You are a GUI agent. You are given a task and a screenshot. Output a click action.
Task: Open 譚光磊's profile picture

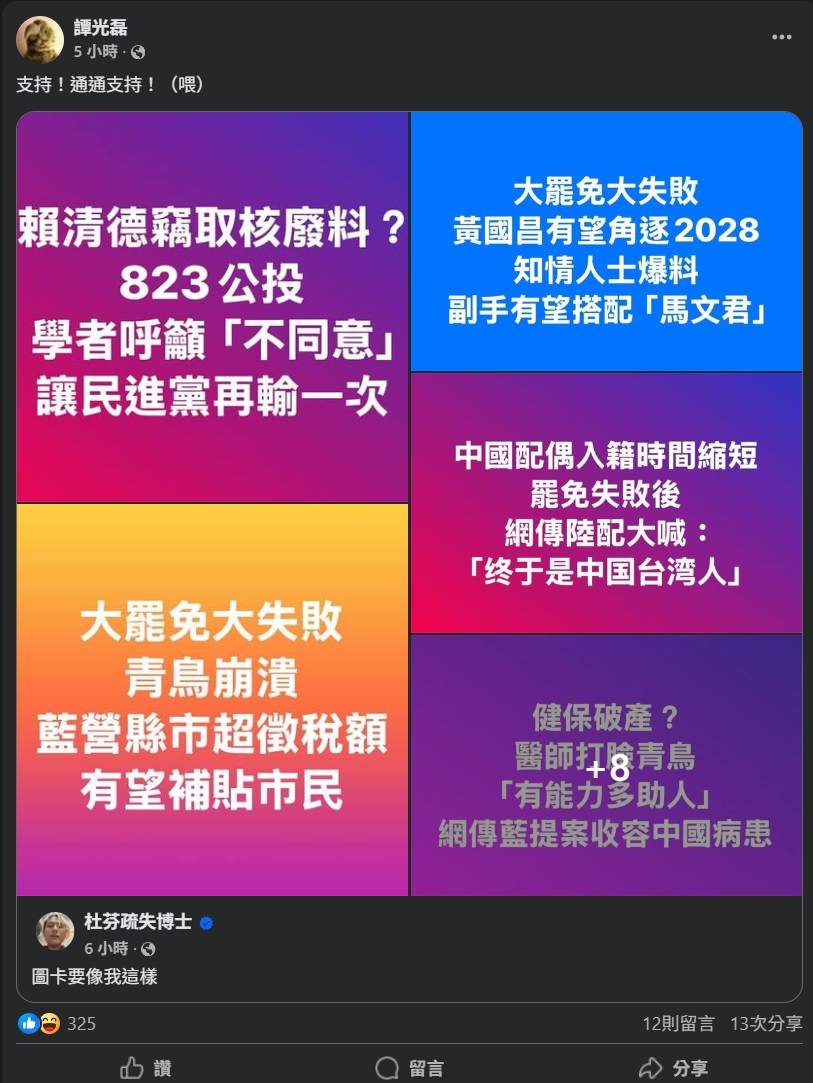[40, 40]
